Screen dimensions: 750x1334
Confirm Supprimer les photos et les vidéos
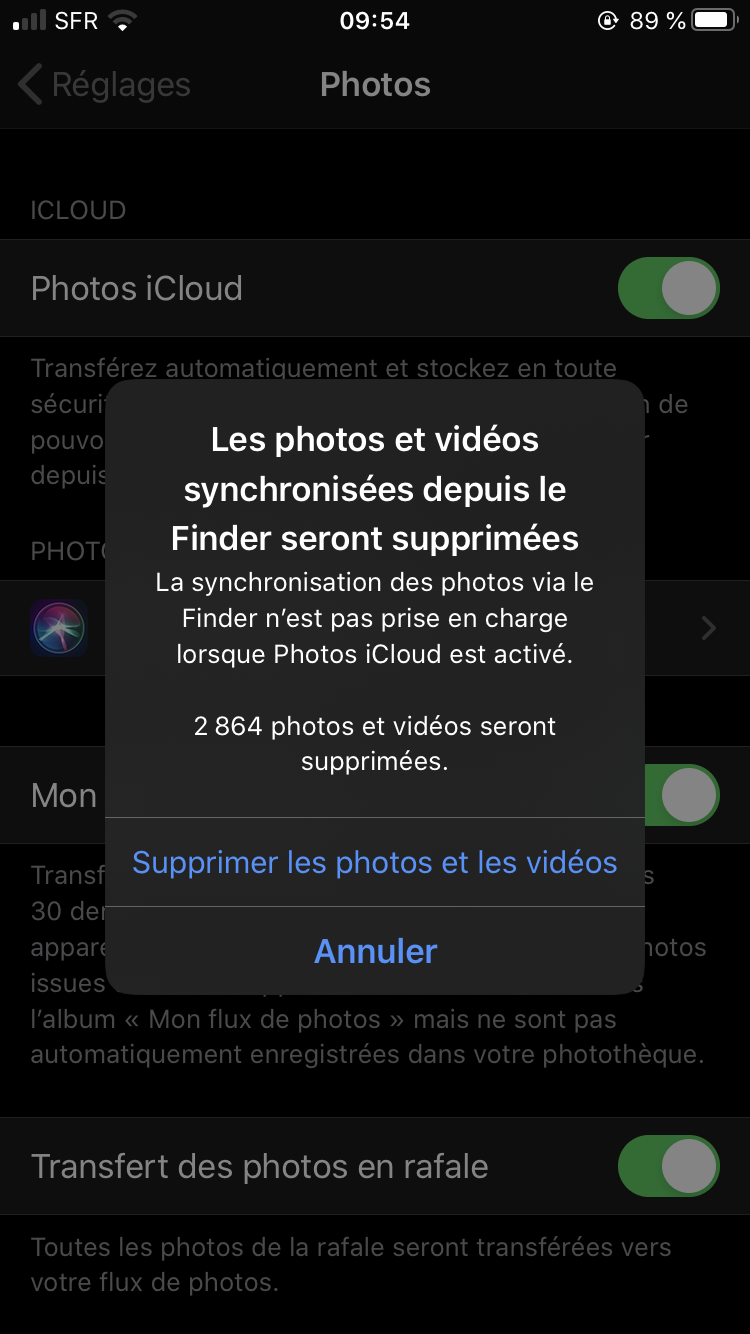[375, 862]
